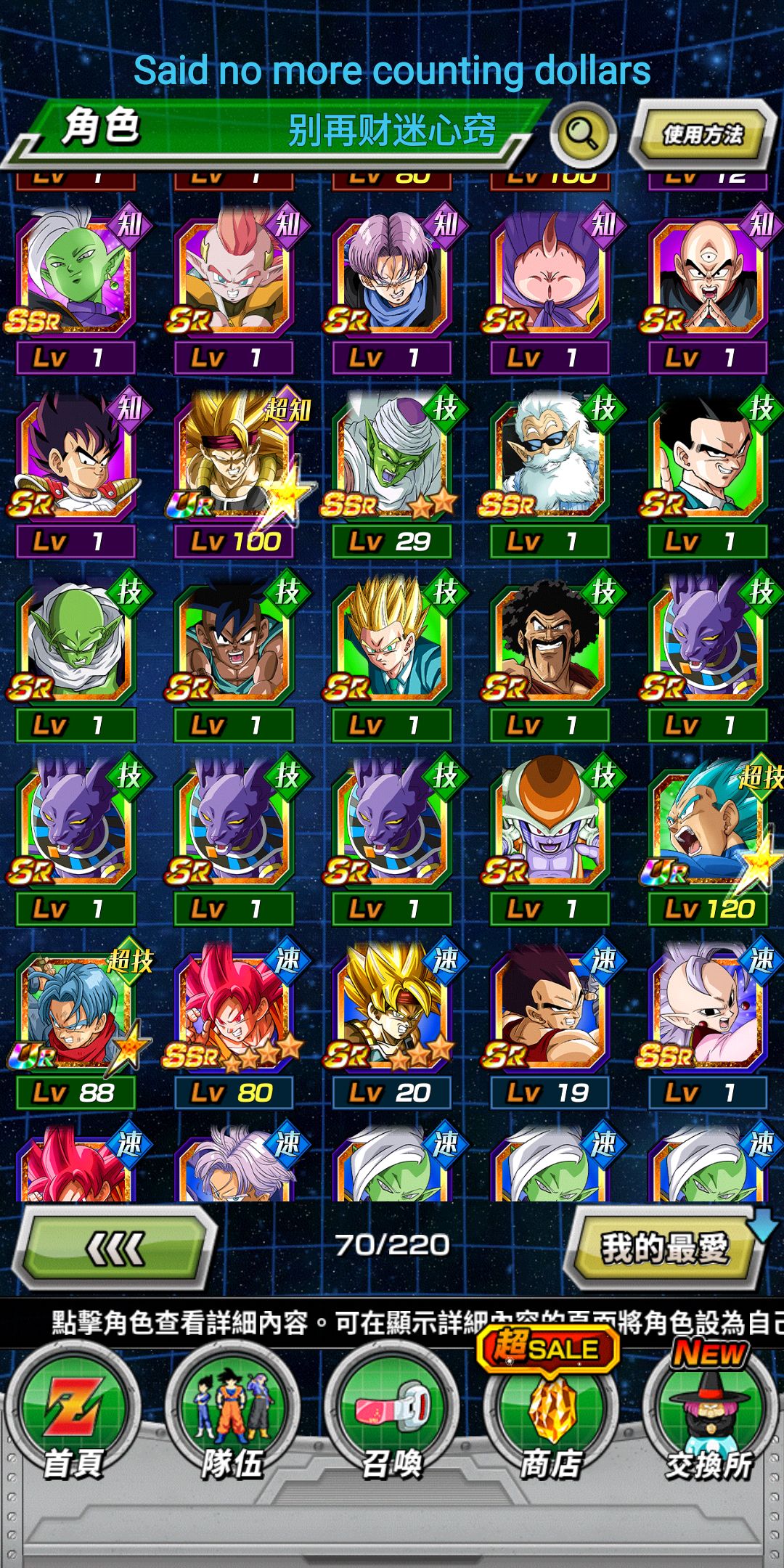
Task: Go to the 交換所 exchange tab
Action: (x=710, y=1416)
